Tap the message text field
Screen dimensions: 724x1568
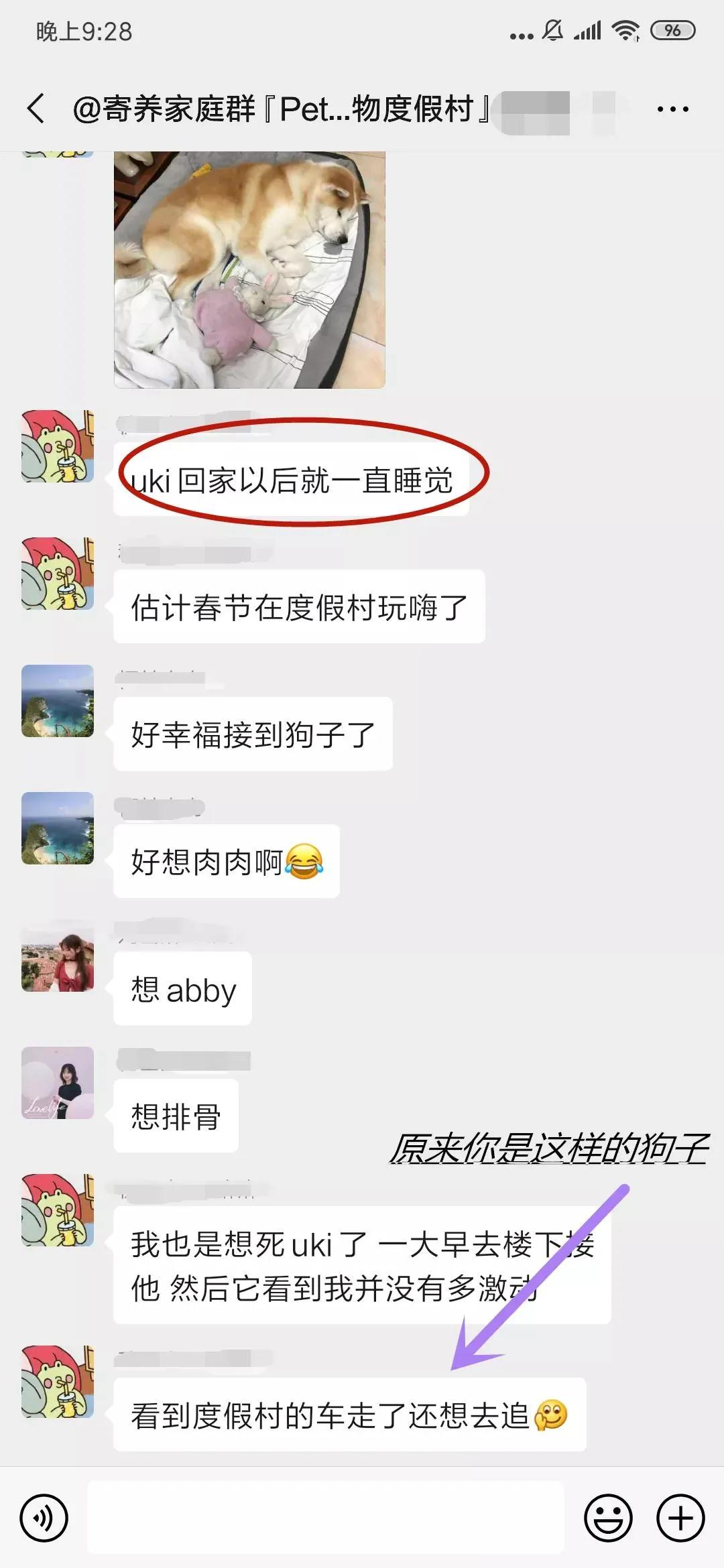pyautogui.click(x=326, y=1518)
